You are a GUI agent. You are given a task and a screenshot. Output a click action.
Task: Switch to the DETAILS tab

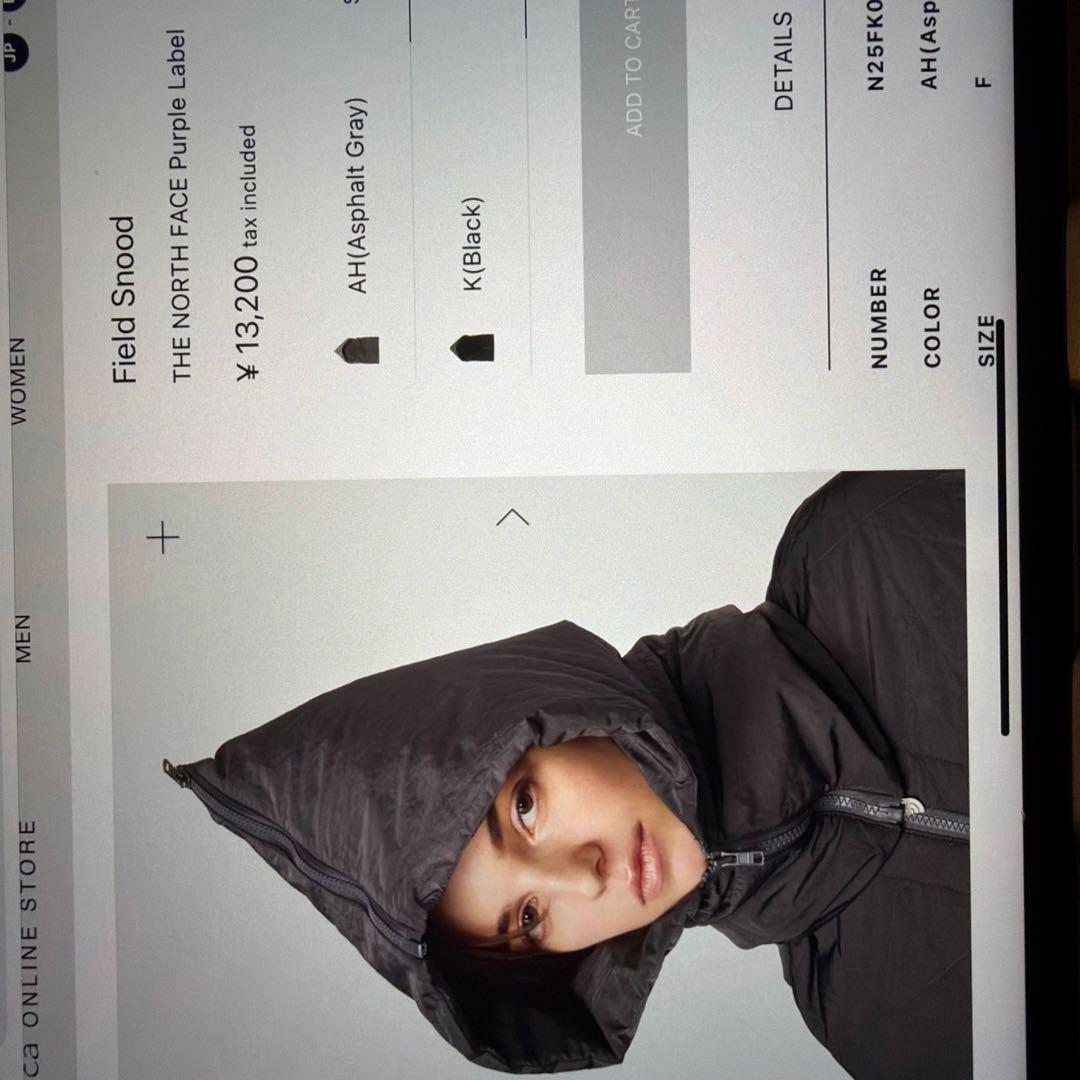click(x=784, y=62)
